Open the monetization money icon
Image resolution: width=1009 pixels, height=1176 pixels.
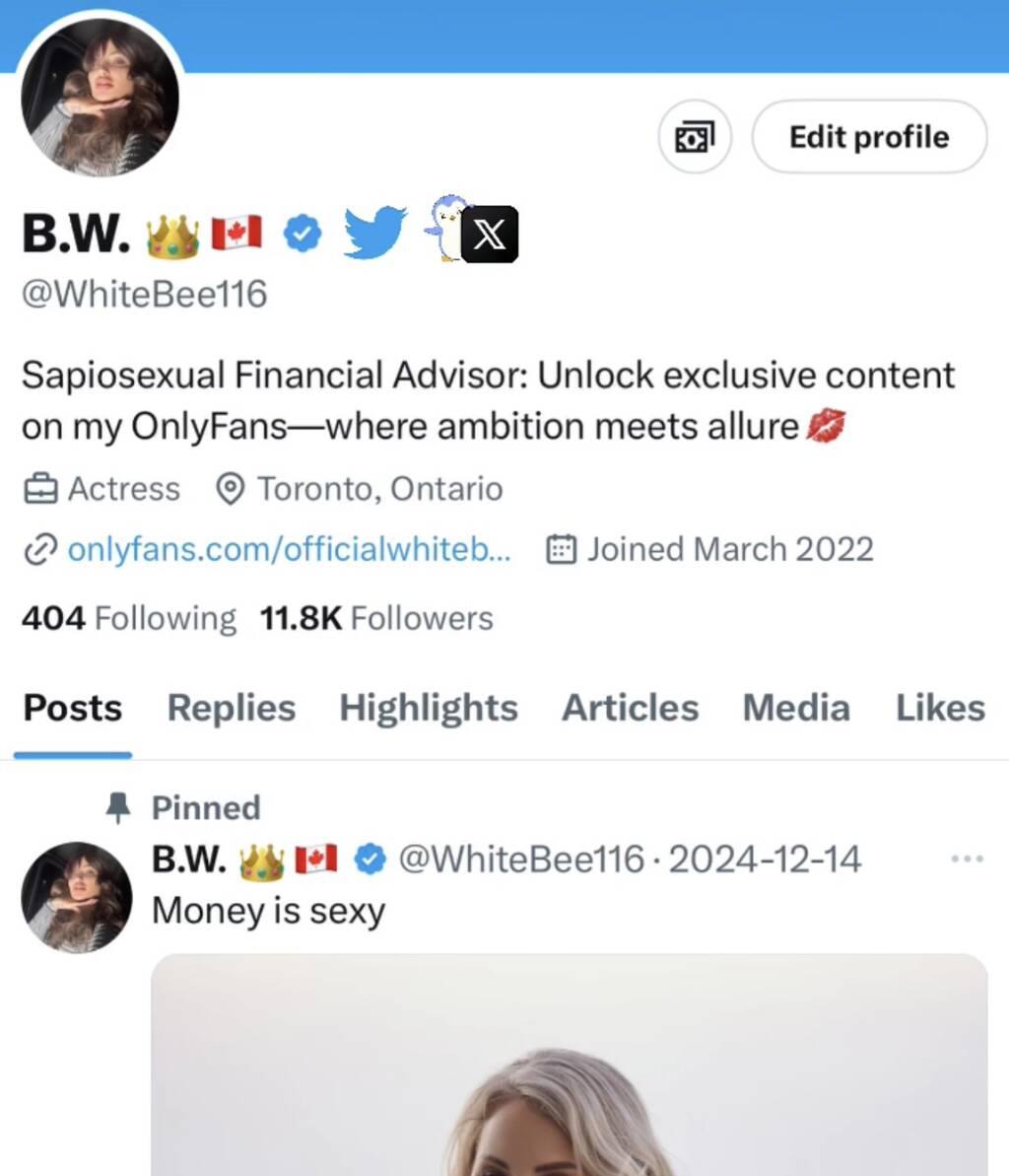point(695,137)
